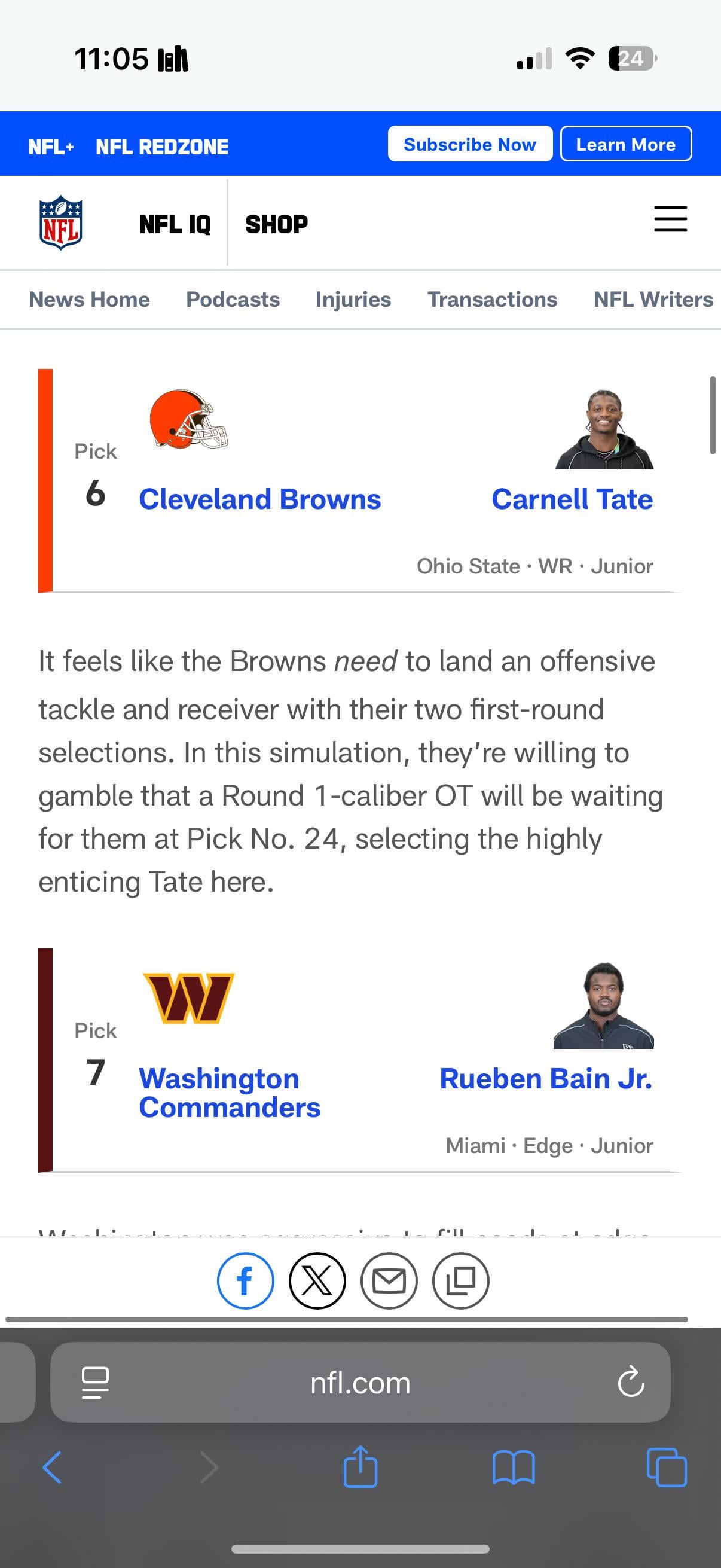
Task: Open Washington Commanders team page
Action: coord(230,1093)
